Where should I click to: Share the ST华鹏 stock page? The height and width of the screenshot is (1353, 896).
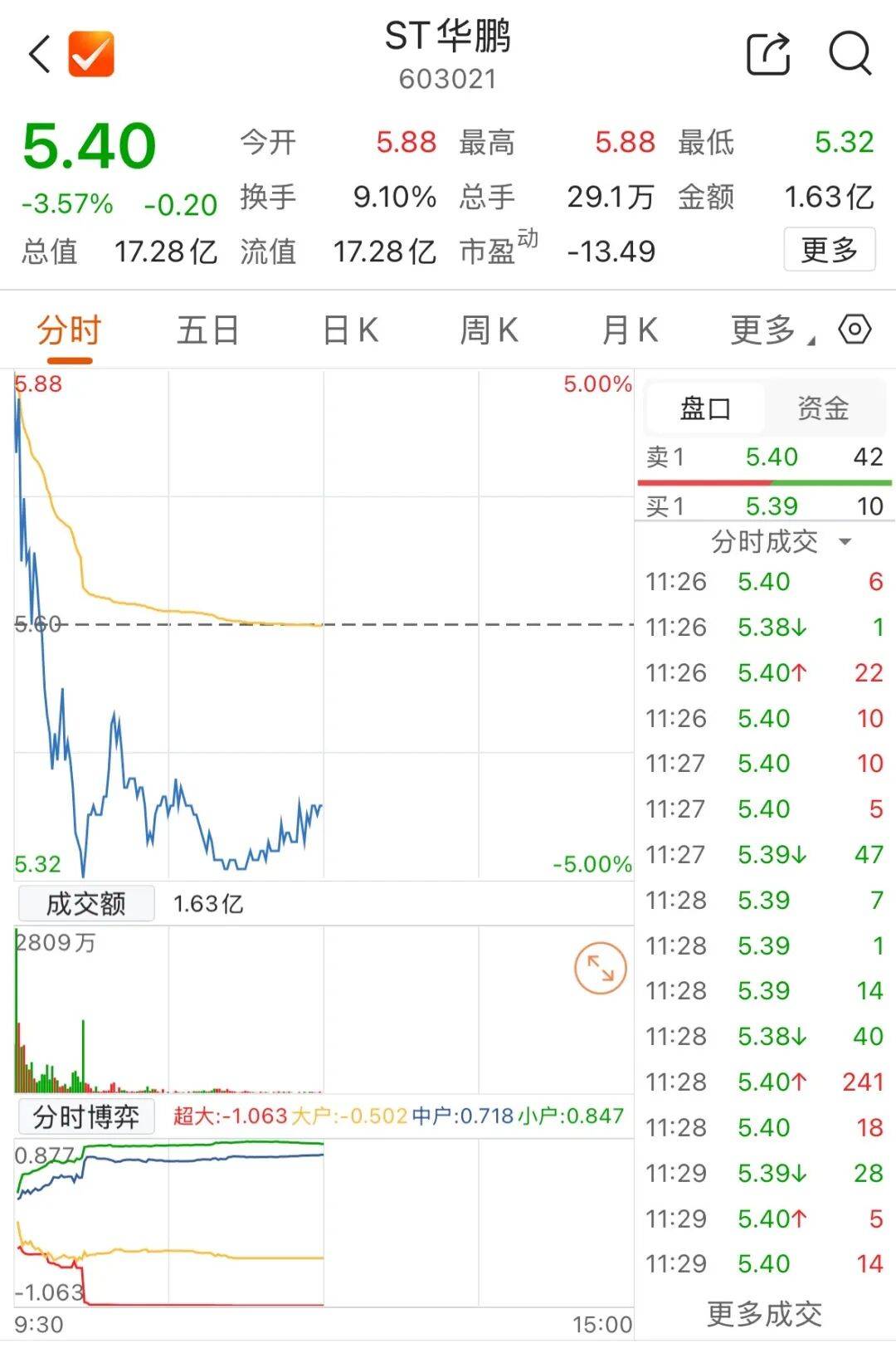click(x=768, y=55)
